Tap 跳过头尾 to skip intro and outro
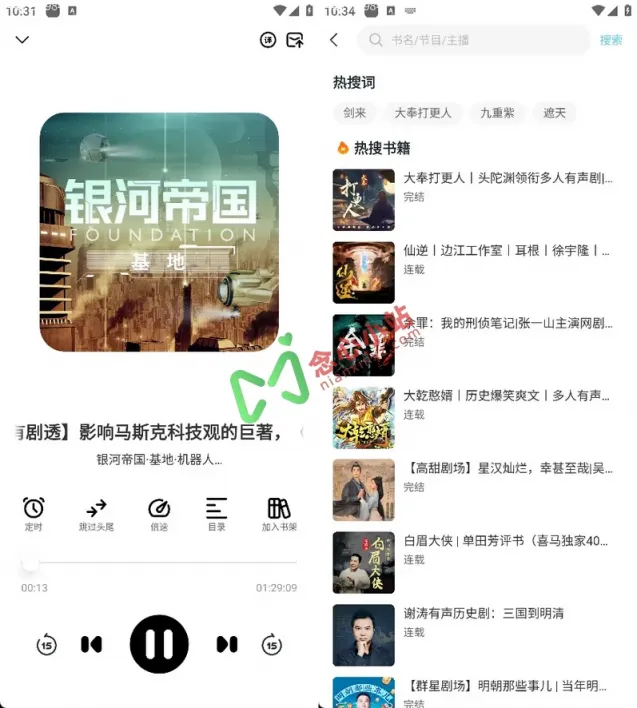Image resolution: width=637 pixels, height=708 pixels. click(x=96, y=514)
